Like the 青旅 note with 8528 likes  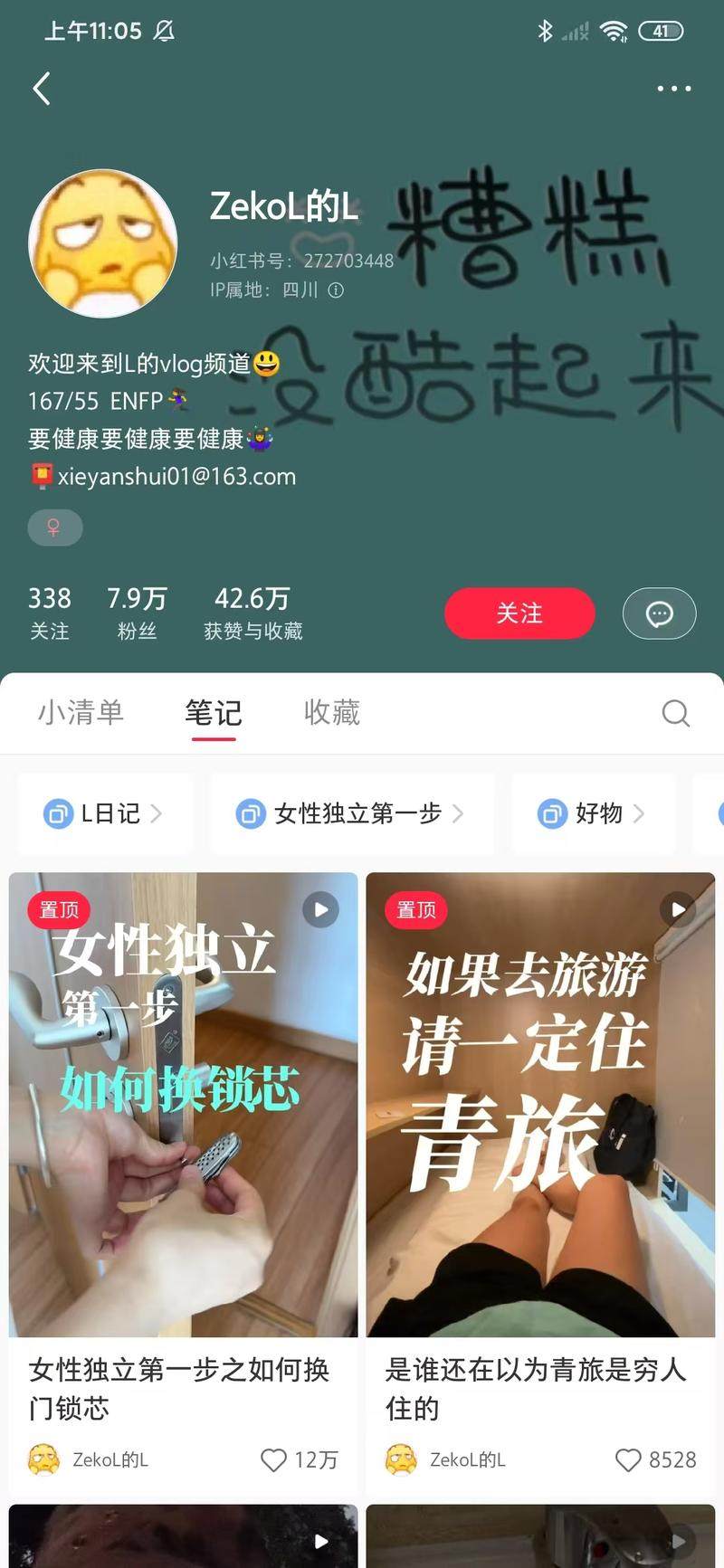click(x=627, y=1459)
